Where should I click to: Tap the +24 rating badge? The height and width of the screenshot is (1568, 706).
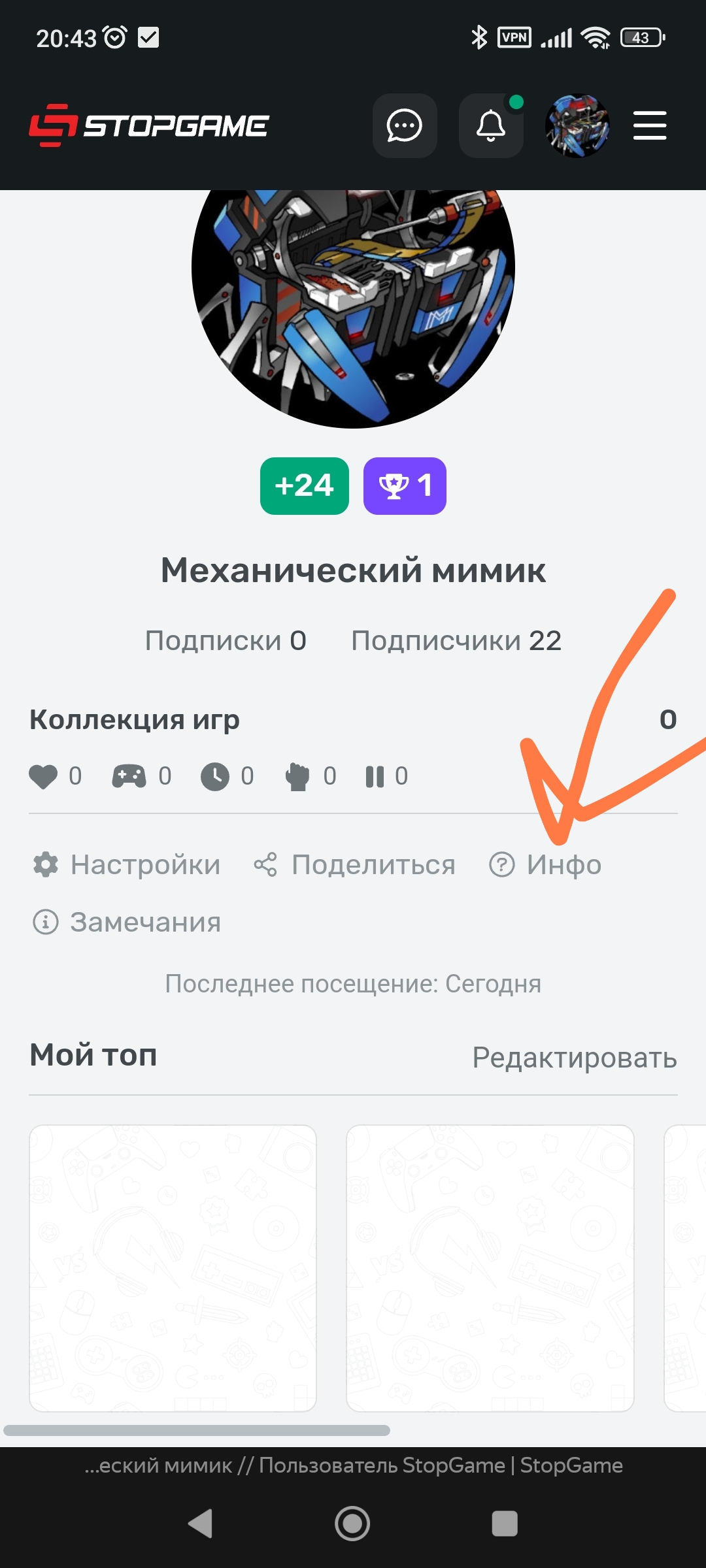(305, 485)
